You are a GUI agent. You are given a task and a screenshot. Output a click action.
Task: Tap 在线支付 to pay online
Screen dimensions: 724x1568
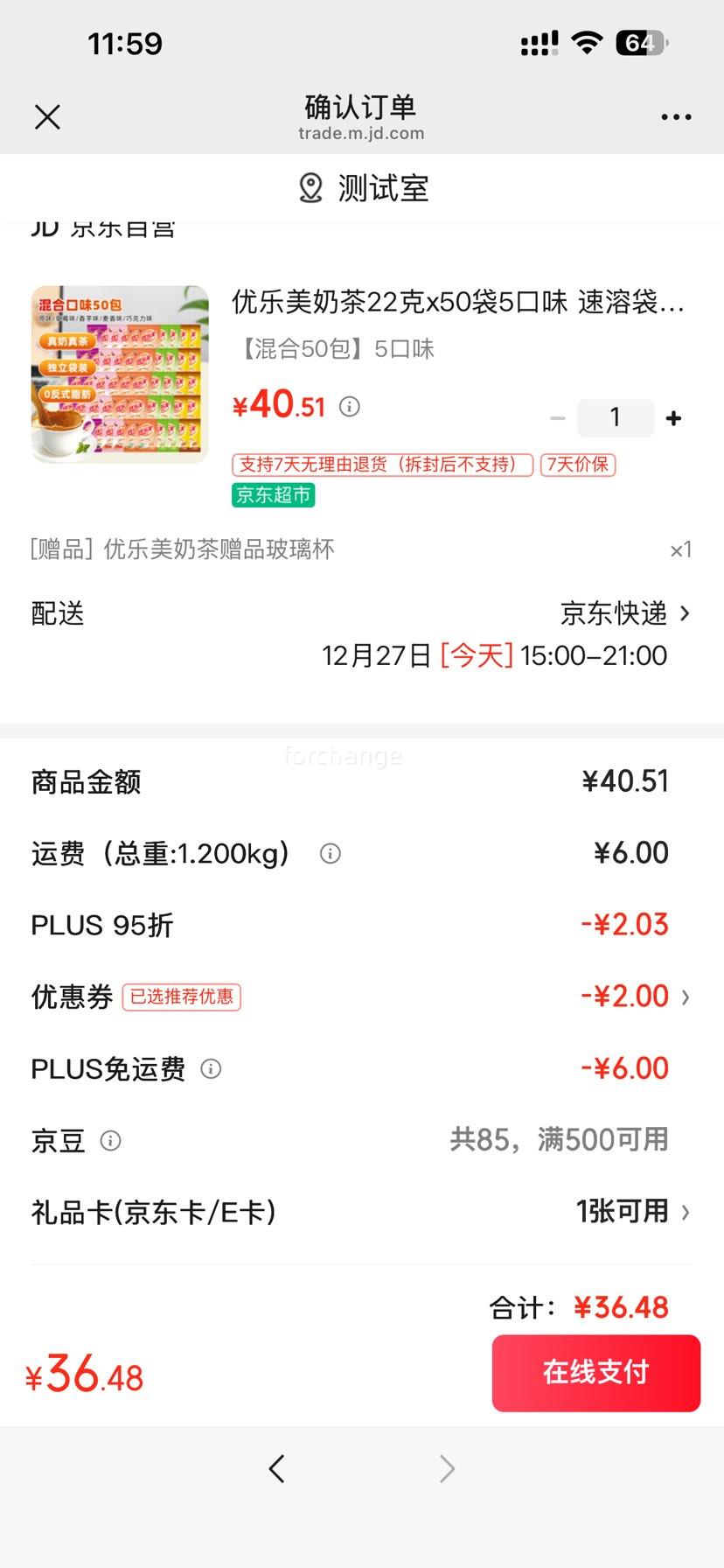pos(595,1372)
